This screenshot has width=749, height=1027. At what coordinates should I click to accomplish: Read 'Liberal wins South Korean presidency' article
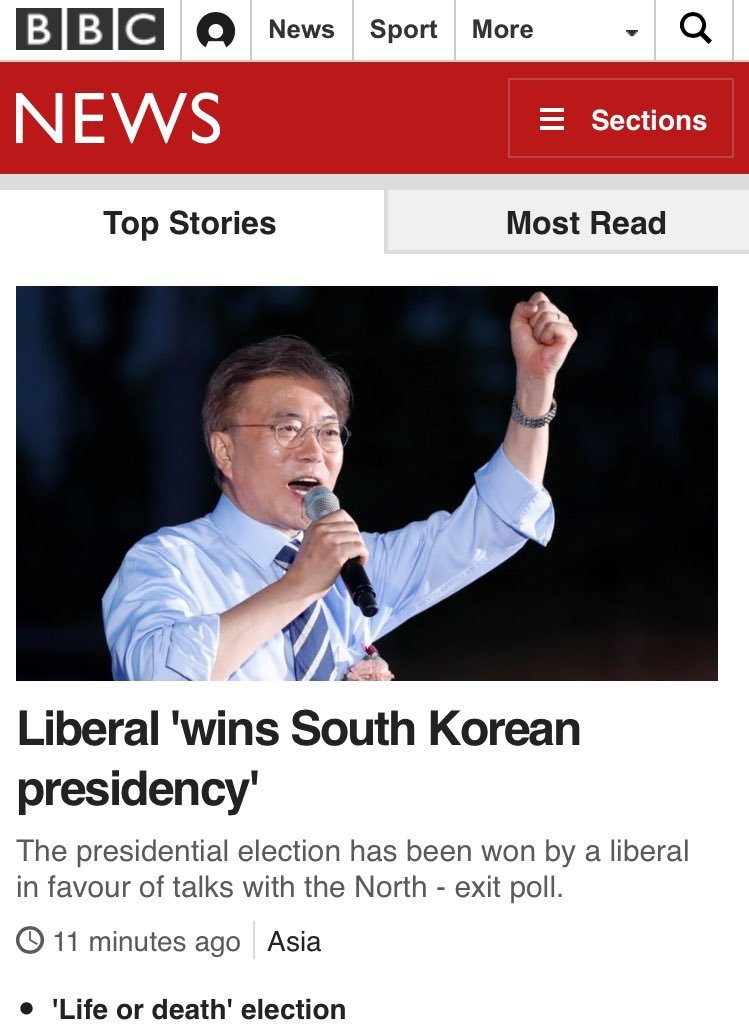pos(298,758)
